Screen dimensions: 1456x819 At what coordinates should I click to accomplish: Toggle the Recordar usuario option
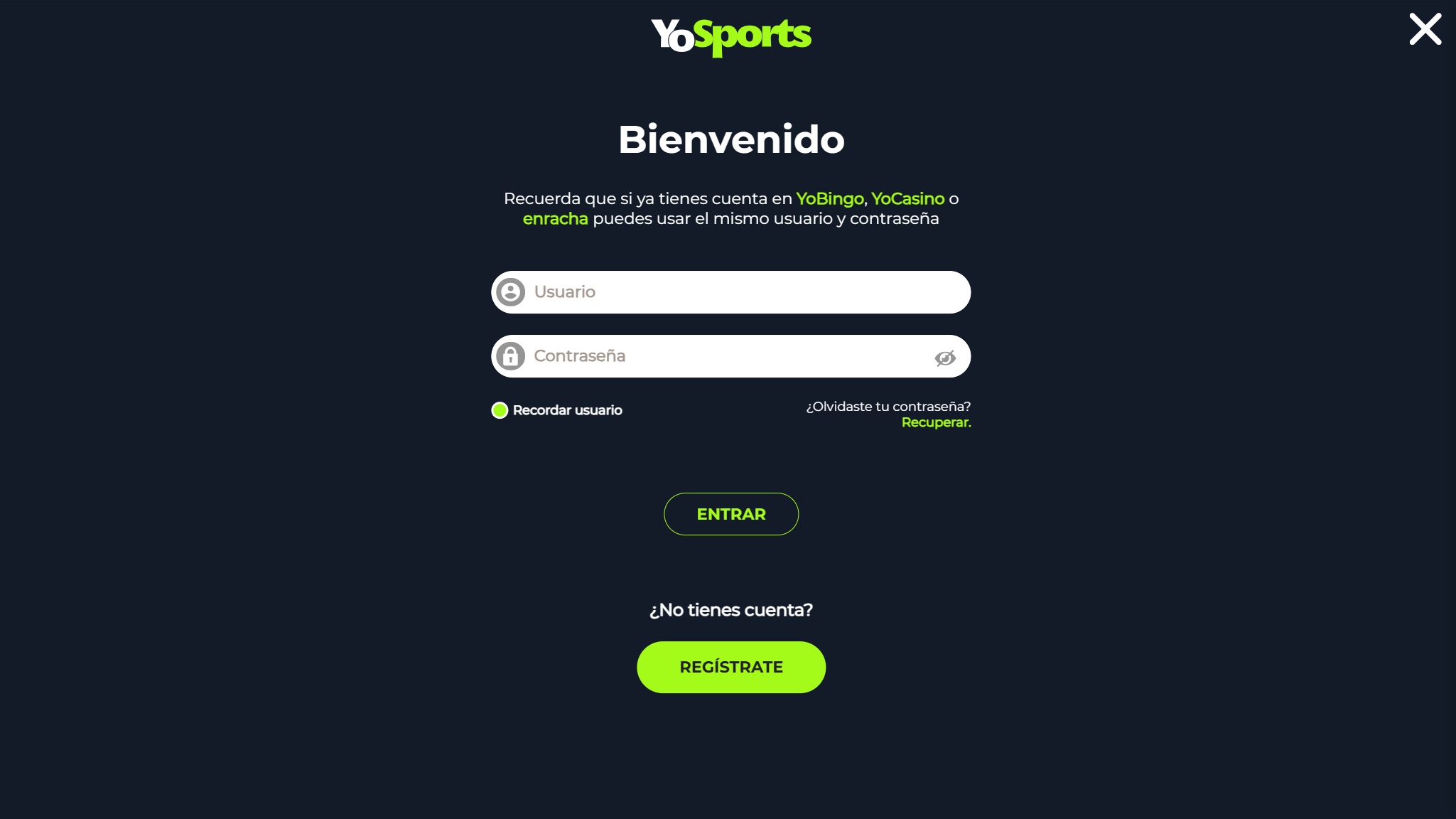tap(500, 410)
